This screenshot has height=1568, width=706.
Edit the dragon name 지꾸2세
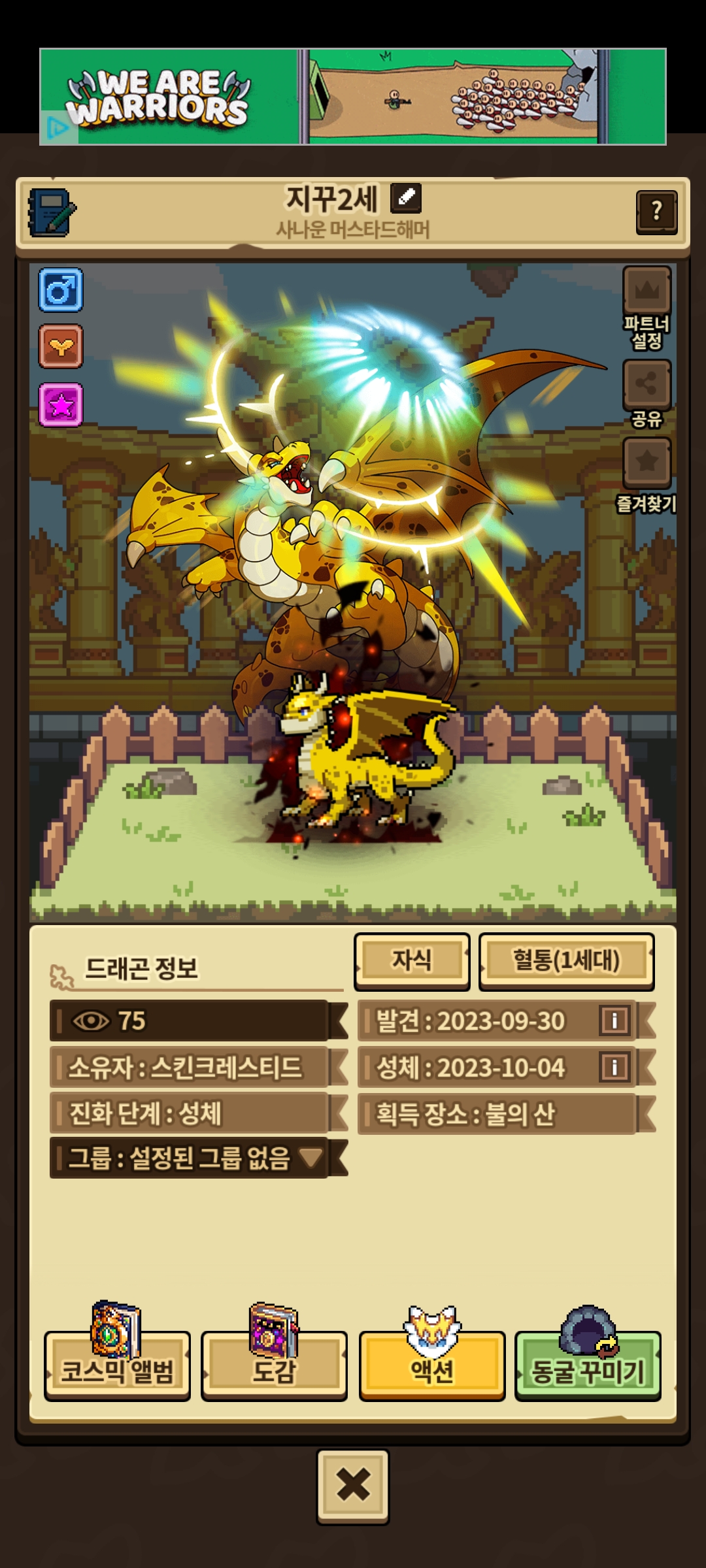pos(406,198)
